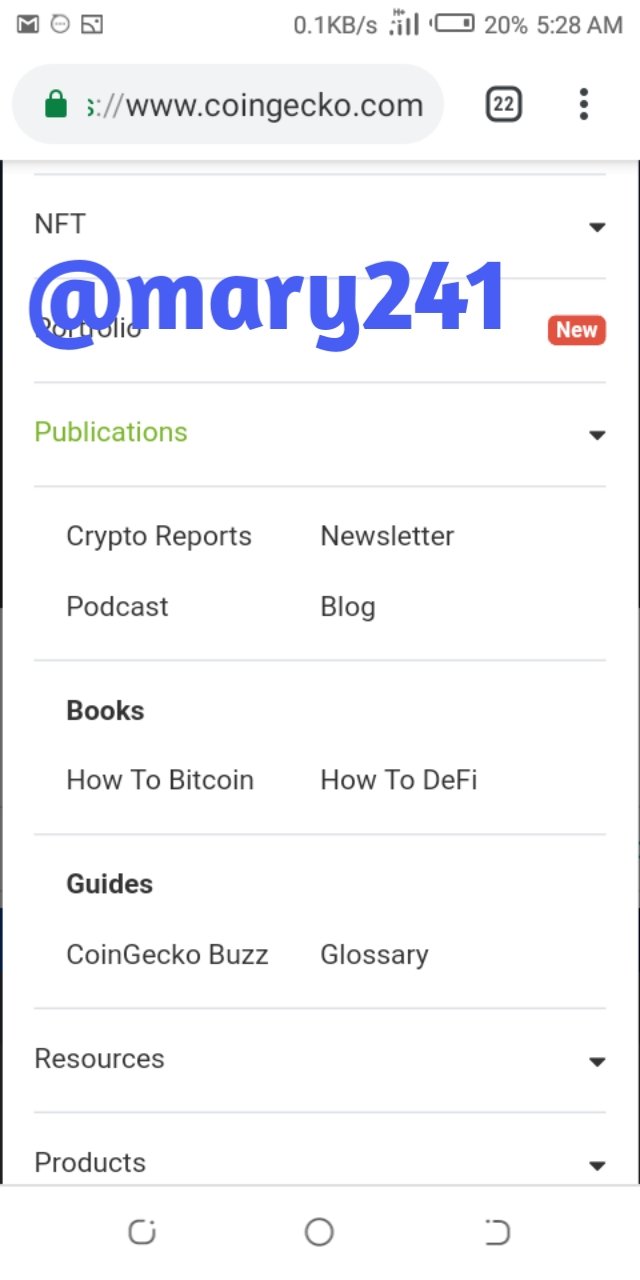This screenshot has width=640, height=1280.
Task: Expand the NFT menu section
Action: [x=320, y=226]
